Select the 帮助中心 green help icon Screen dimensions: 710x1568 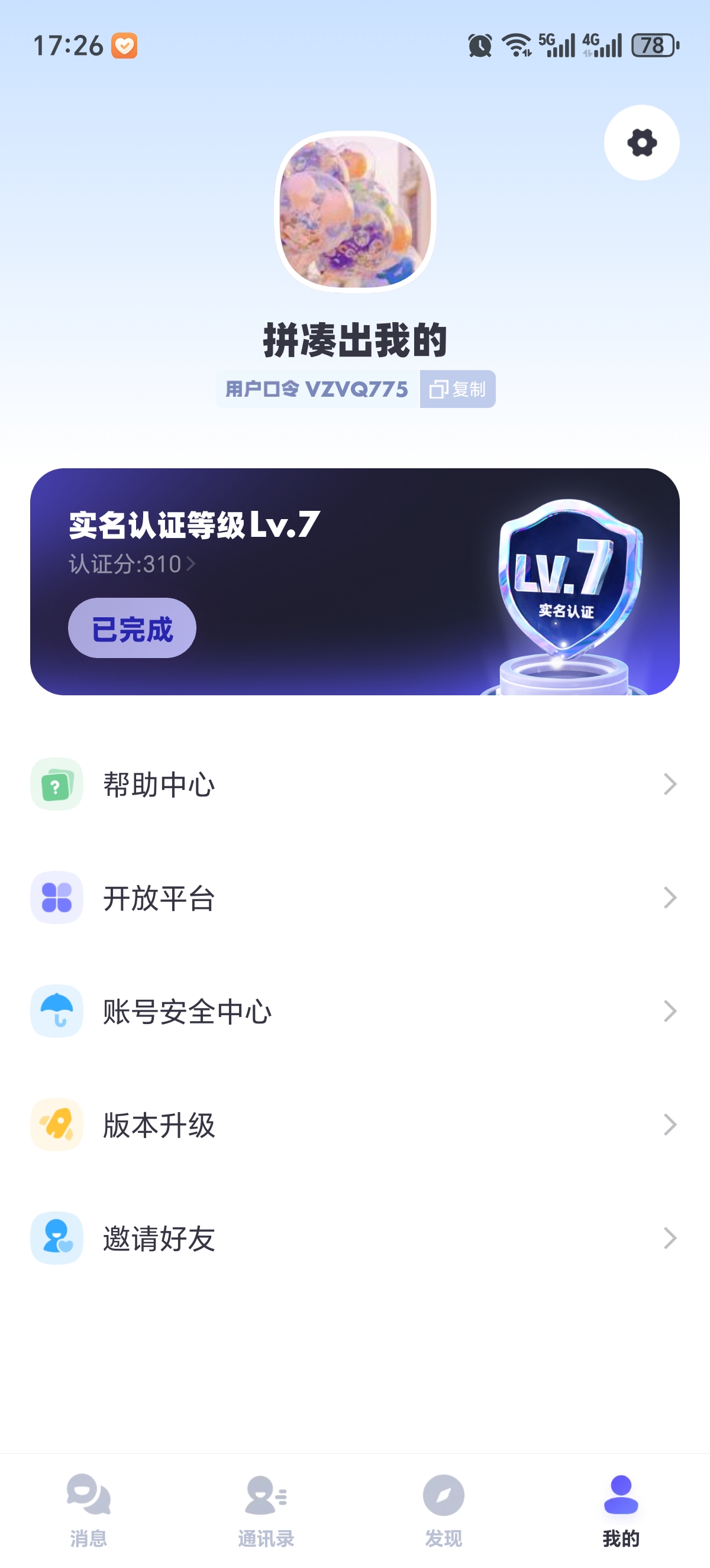(x=56, y=785)
